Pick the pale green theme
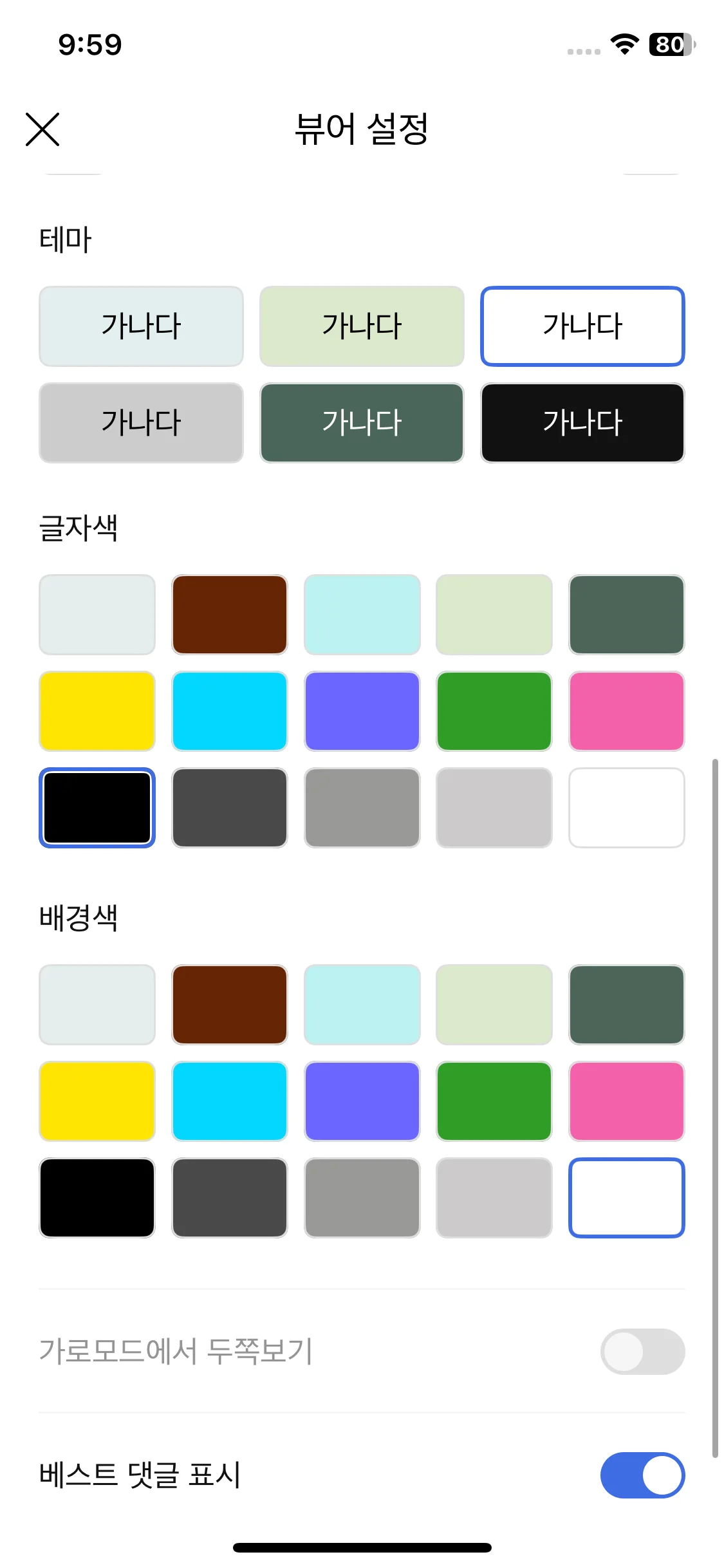The height and width of the screenshot is (1568, 724). point(362,326)
